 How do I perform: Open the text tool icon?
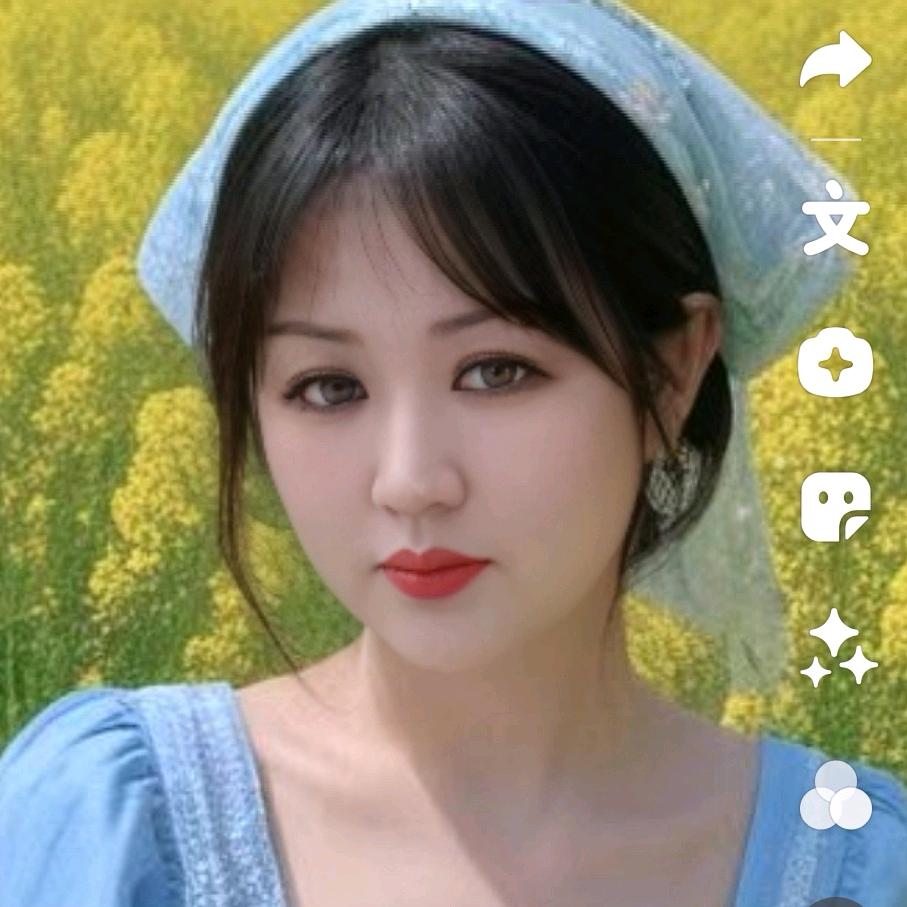point(836,217)
